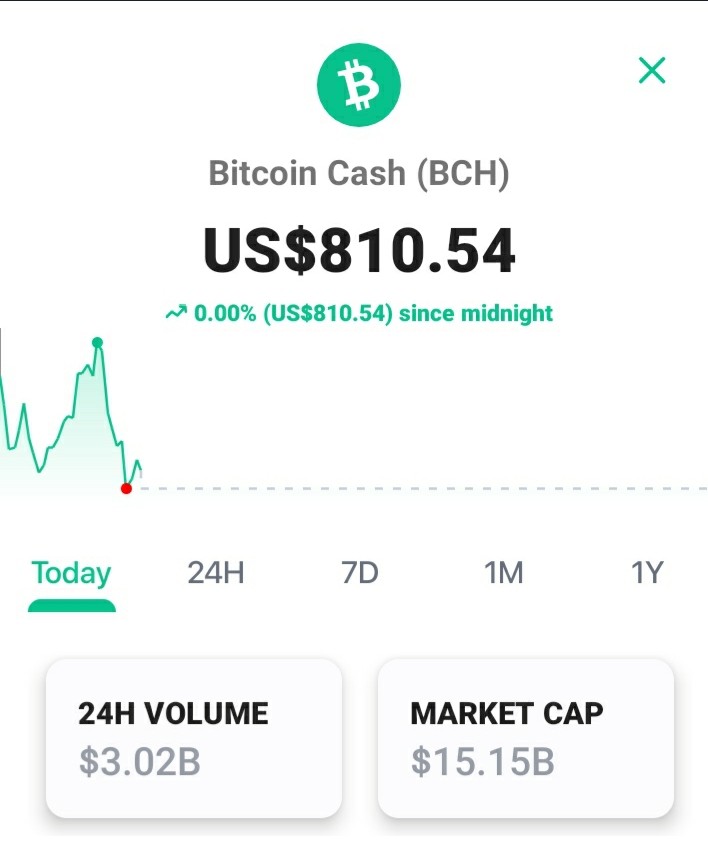The image size is (708, 856).
Task: Close the Bitcoin Cash details panel
Action: point(652,70)
